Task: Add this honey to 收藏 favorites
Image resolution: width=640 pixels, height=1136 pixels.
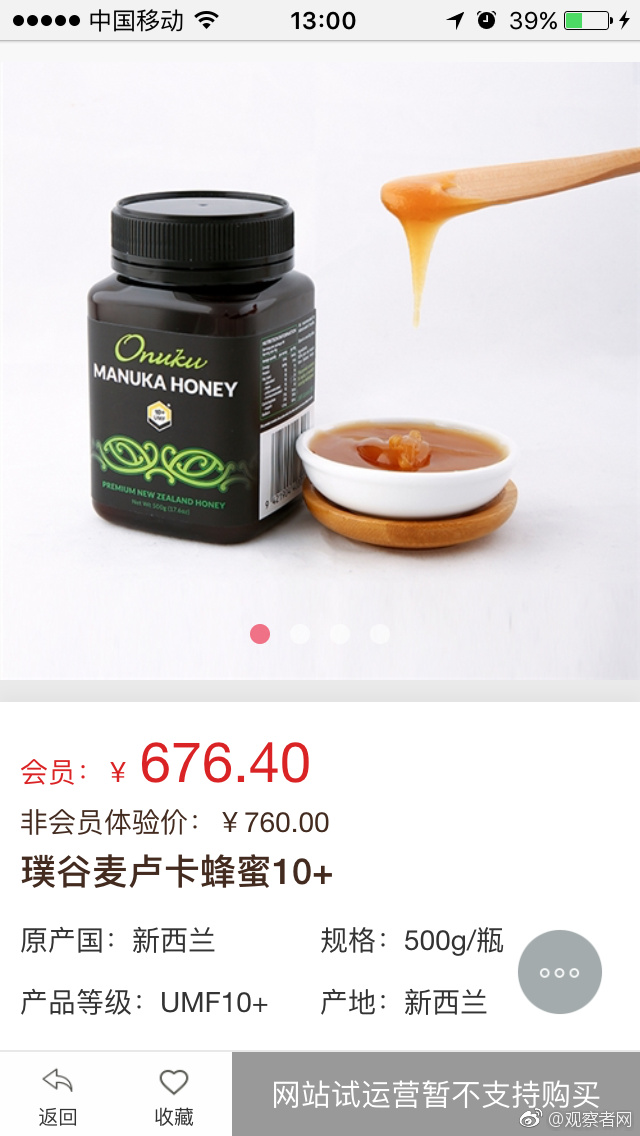Action: 174,1095
